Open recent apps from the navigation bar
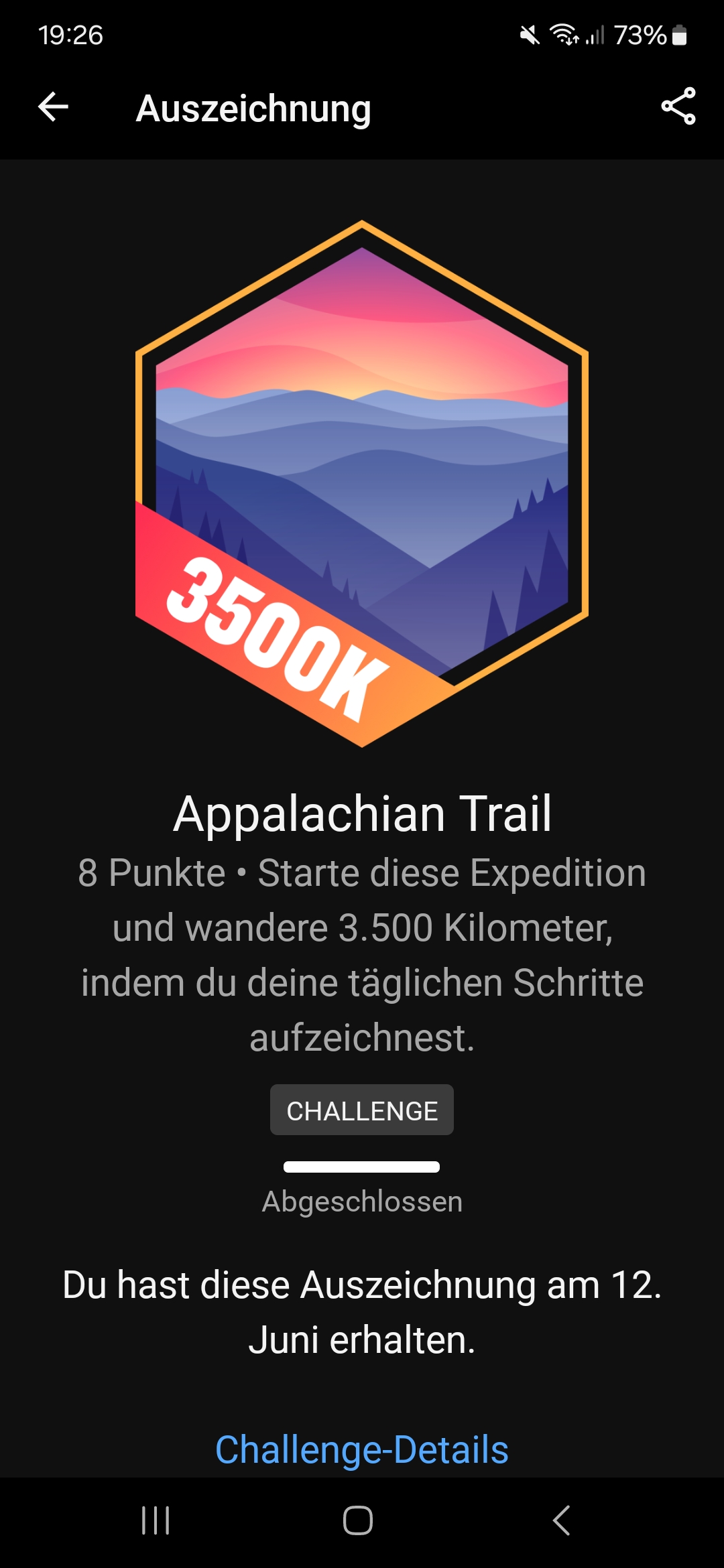The image size is (724, 1568). [x=156, y=1520]
